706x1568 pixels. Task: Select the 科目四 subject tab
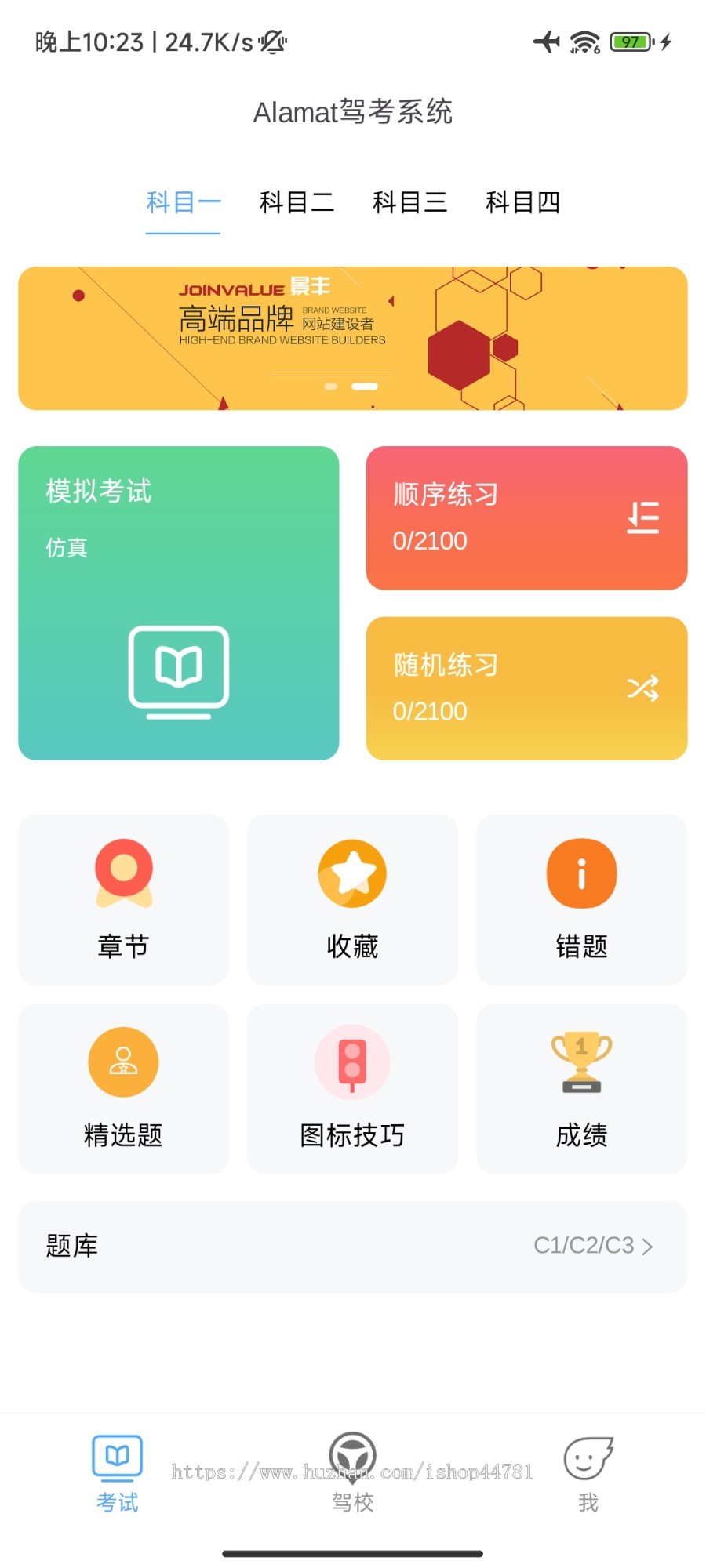tap(523, 202)
